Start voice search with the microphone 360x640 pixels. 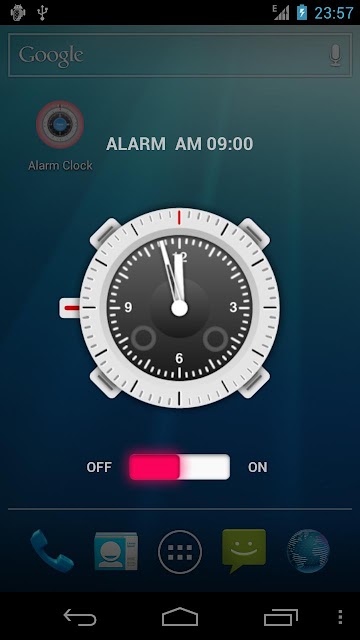pyautogui.click(x=336, y=56)
